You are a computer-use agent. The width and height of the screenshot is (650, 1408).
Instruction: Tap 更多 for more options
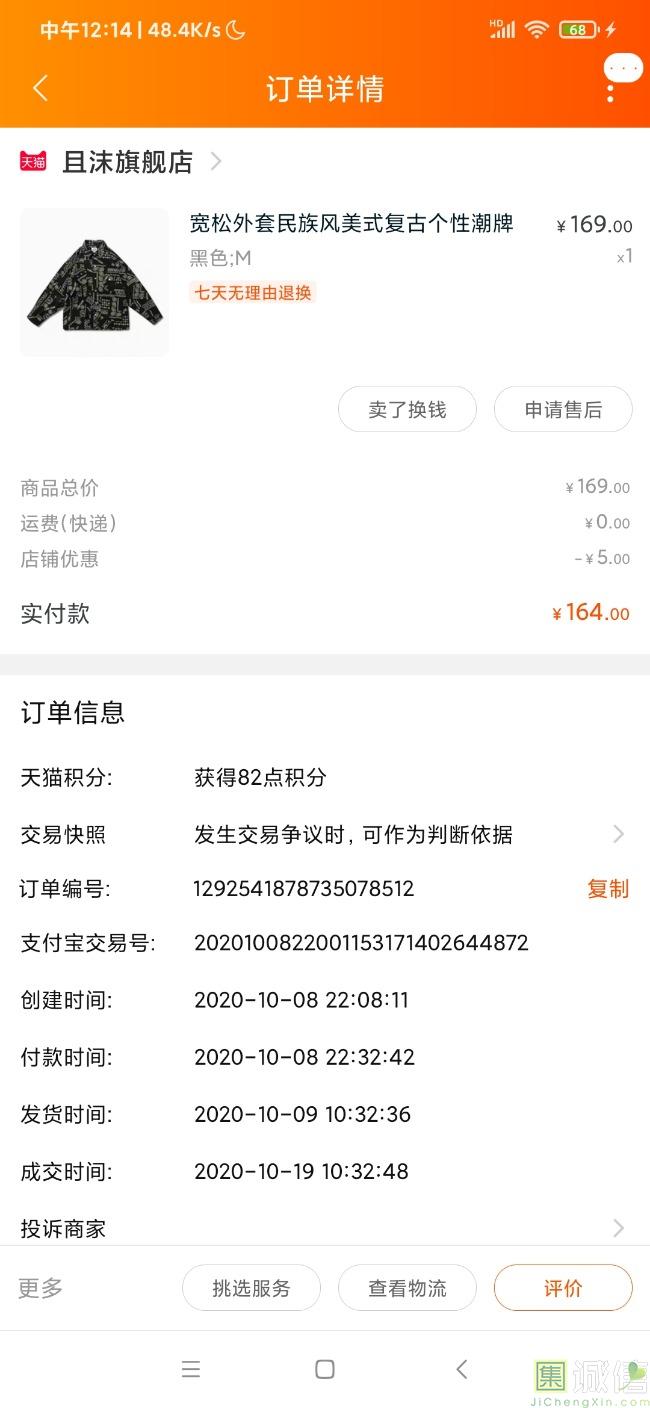point(41,1288)
